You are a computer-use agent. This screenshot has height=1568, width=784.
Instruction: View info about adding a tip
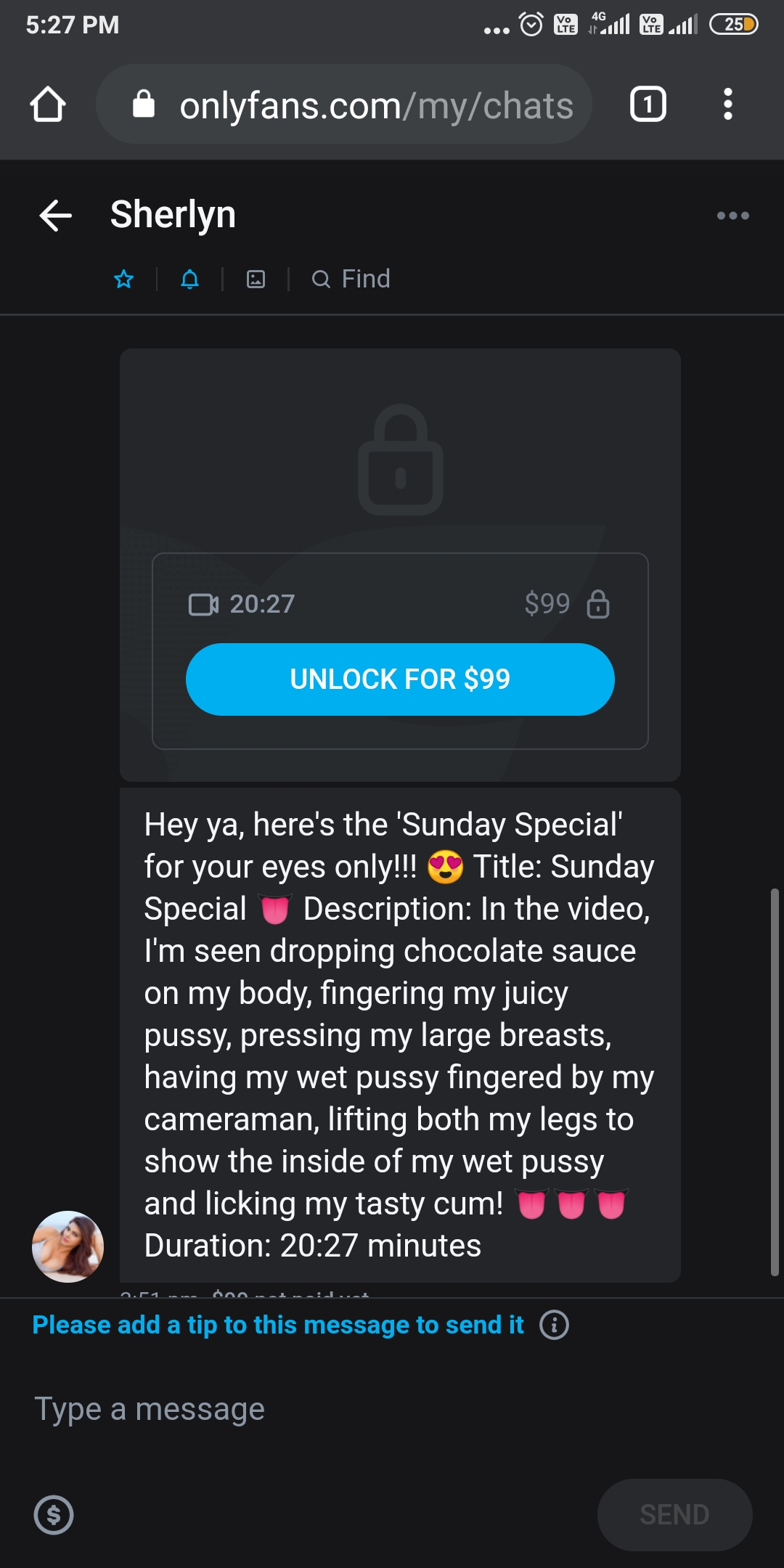554,1325
